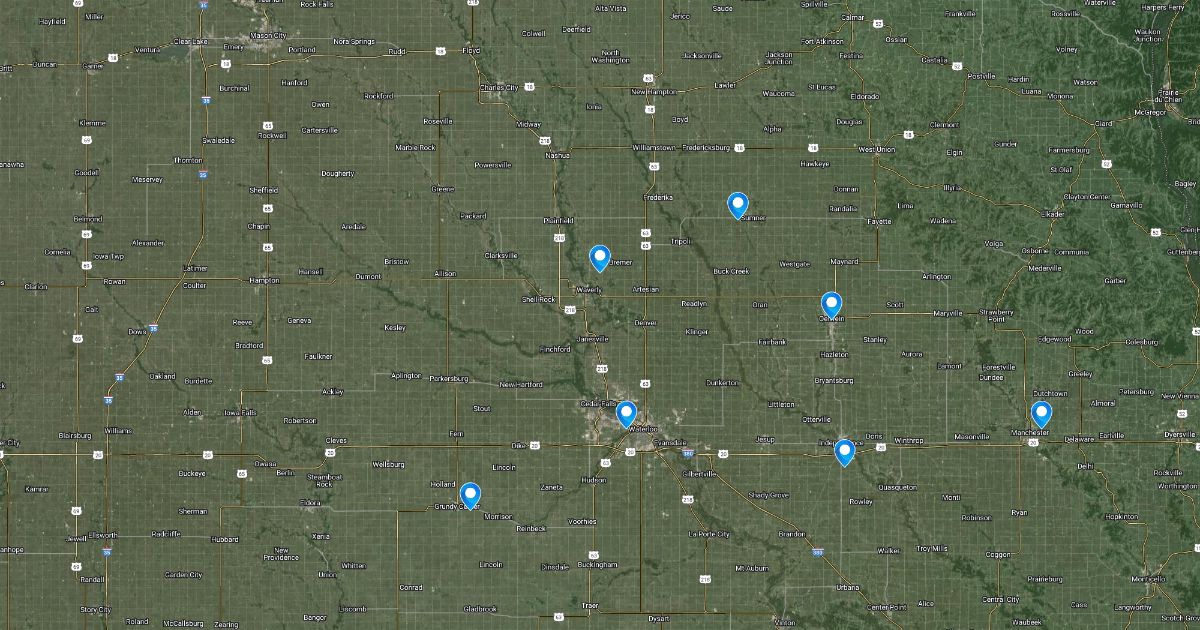Tap the map marker at Bremer
The height and width of the screenshot is (630, 1200).
point(599,258)
